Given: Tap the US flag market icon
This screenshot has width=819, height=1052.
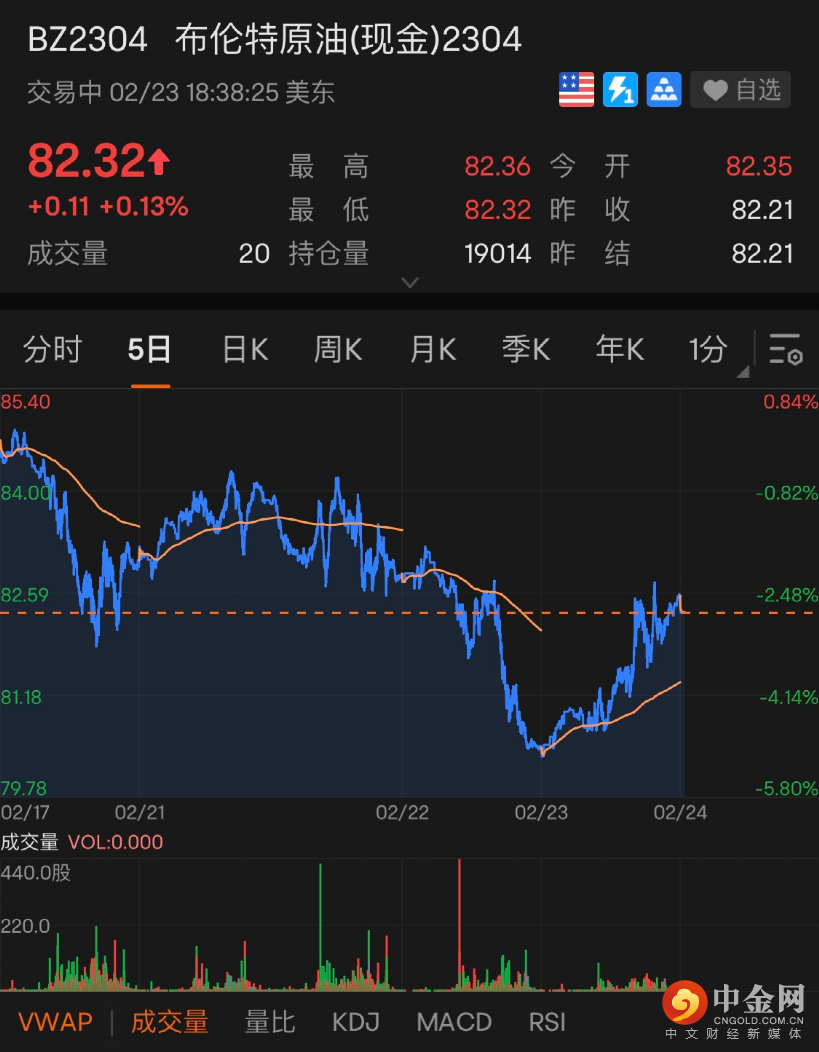Looking at the screenshot, I should 576,91.
